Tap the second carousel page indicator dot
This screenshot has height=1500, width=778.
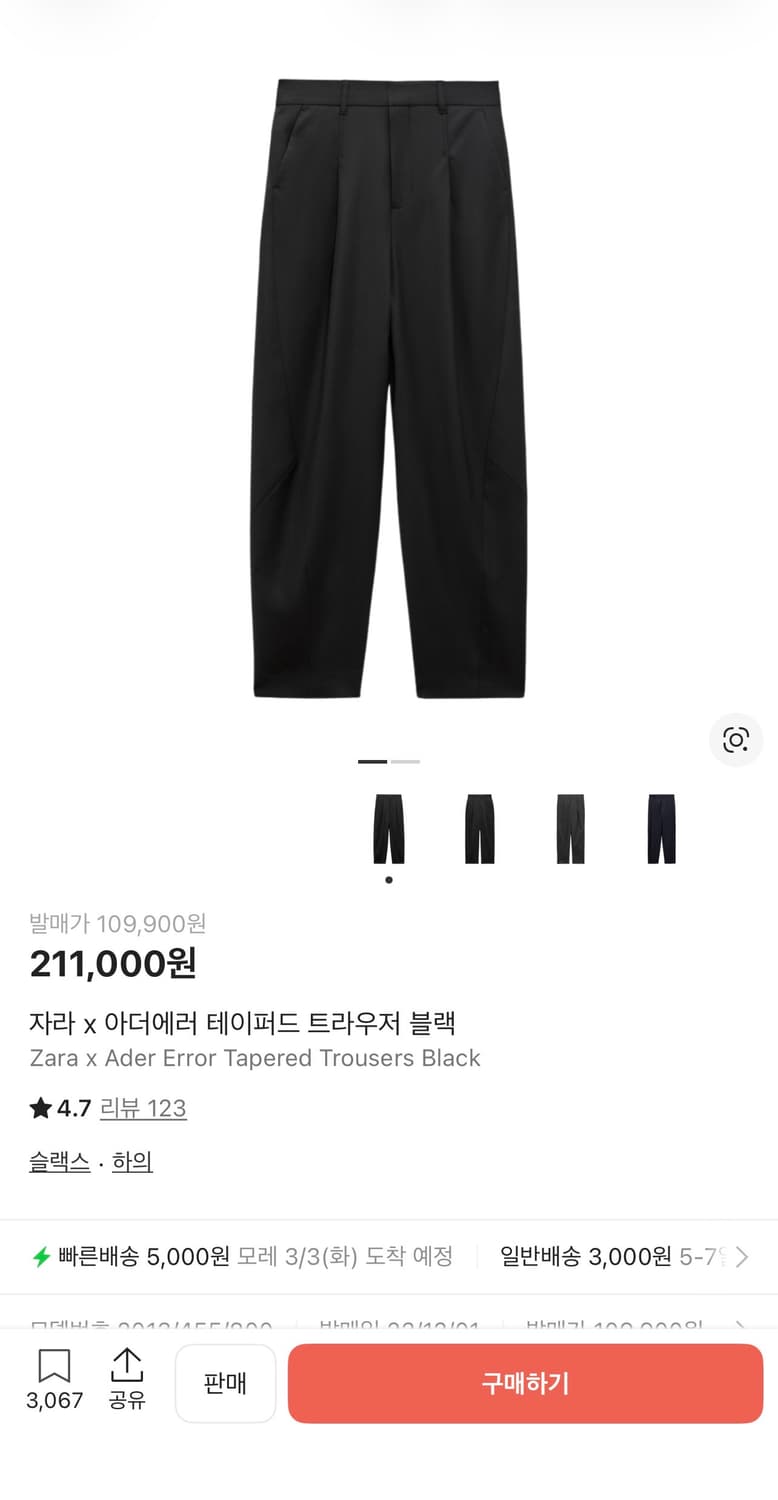click(x=405, y=761)
